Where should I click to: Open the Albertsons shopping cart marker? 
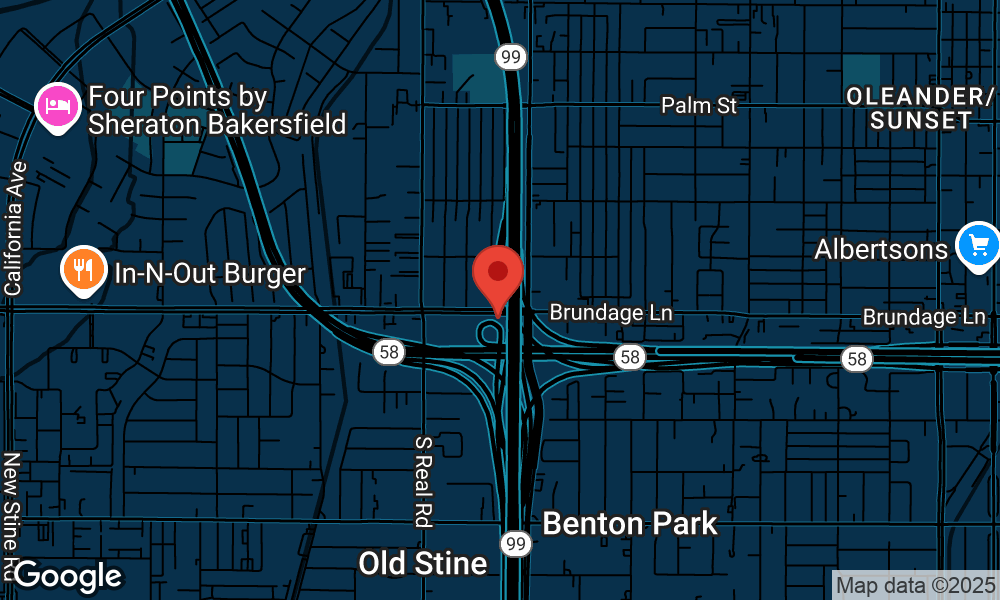point(977,244)
